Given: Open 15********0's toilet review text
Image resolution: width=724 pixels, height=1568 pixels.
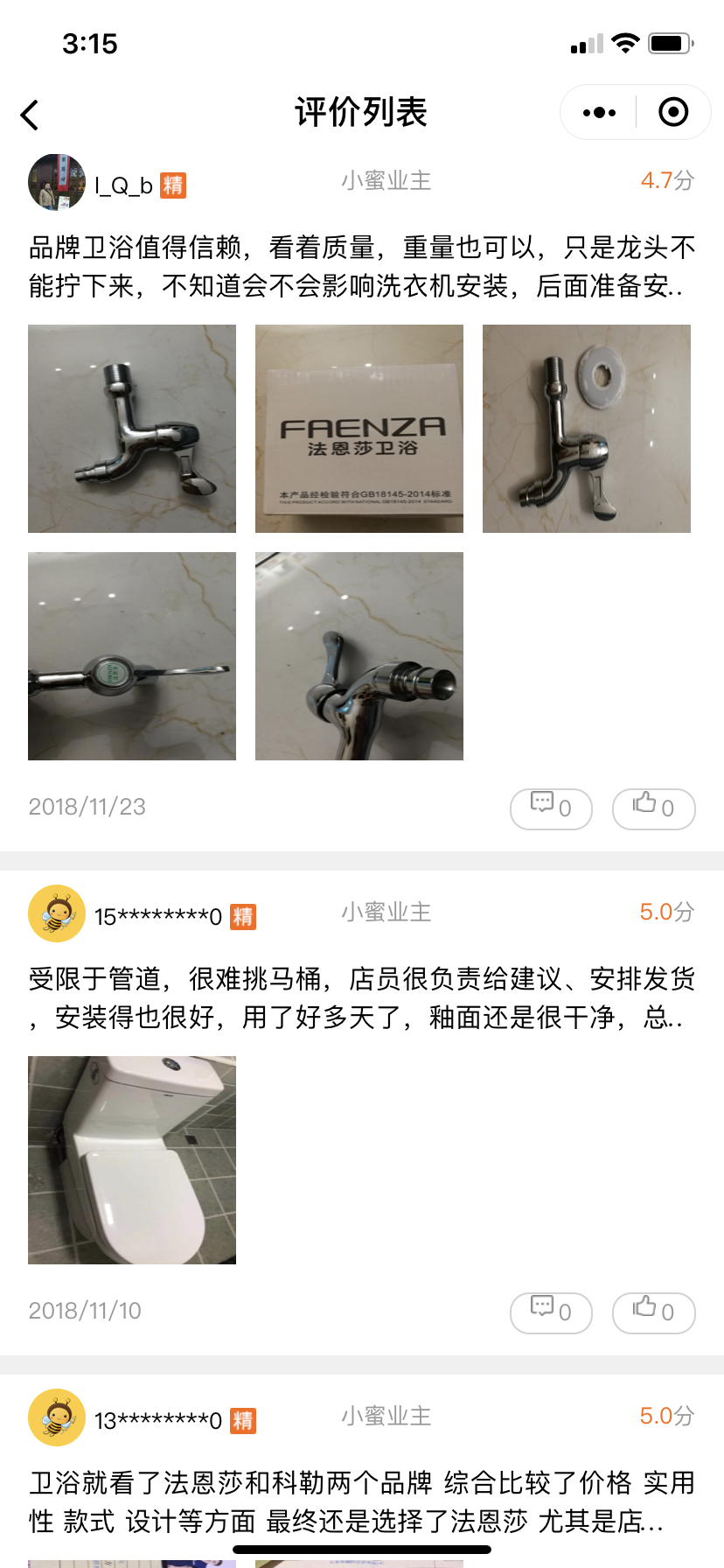Looking at the screenshot, I should [361, 997].
